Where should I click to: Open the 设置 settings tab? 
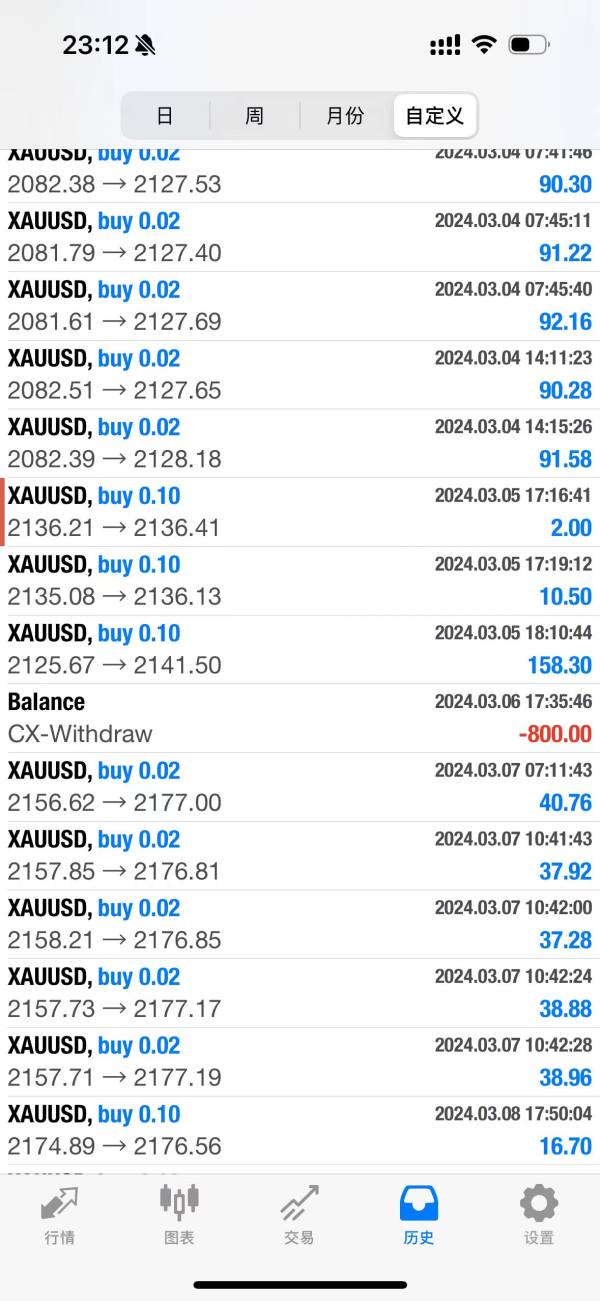(x=539, y=1215)
